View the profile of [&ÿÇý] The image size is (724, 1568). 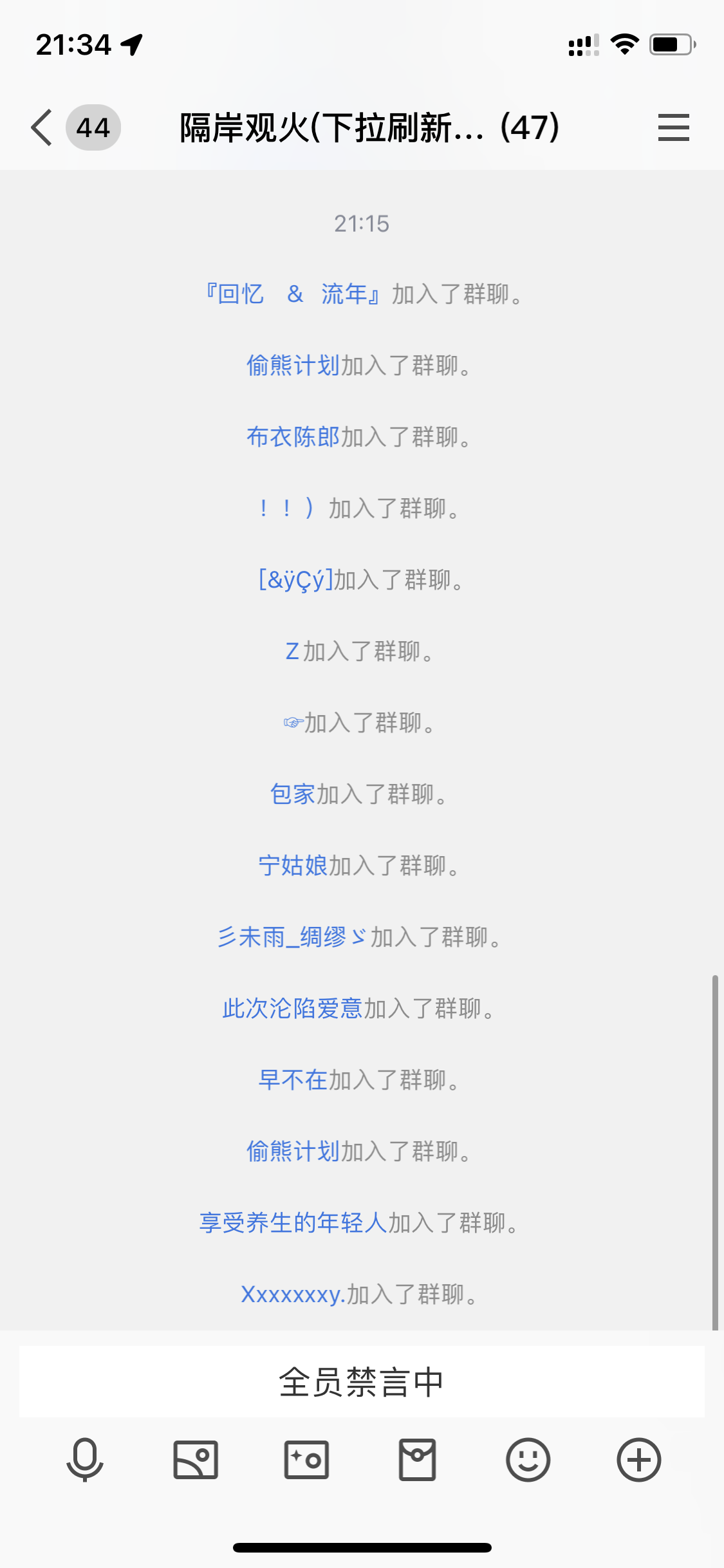(x=295, y=580)
